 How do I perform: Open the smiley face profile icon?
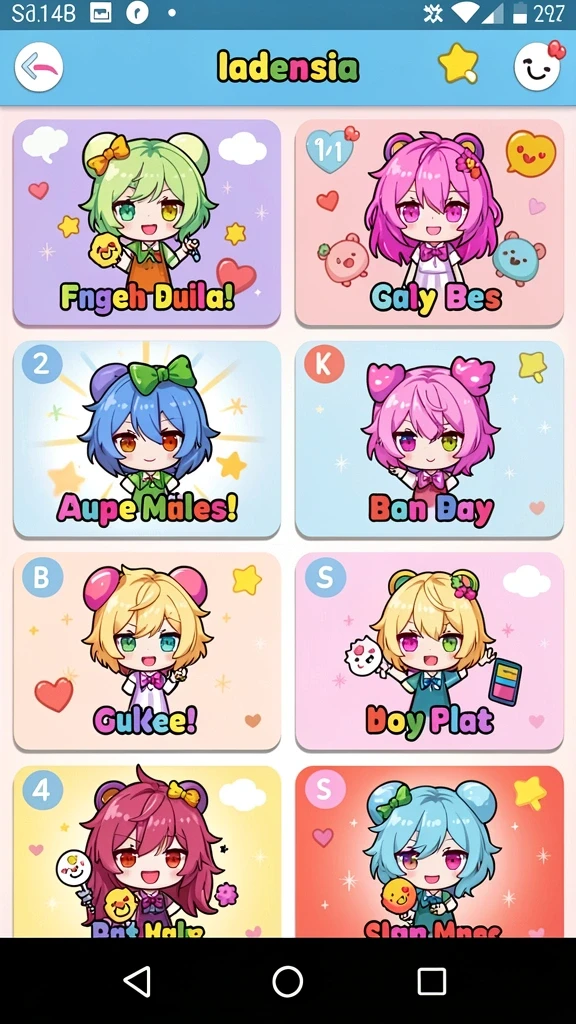(537, 66)
